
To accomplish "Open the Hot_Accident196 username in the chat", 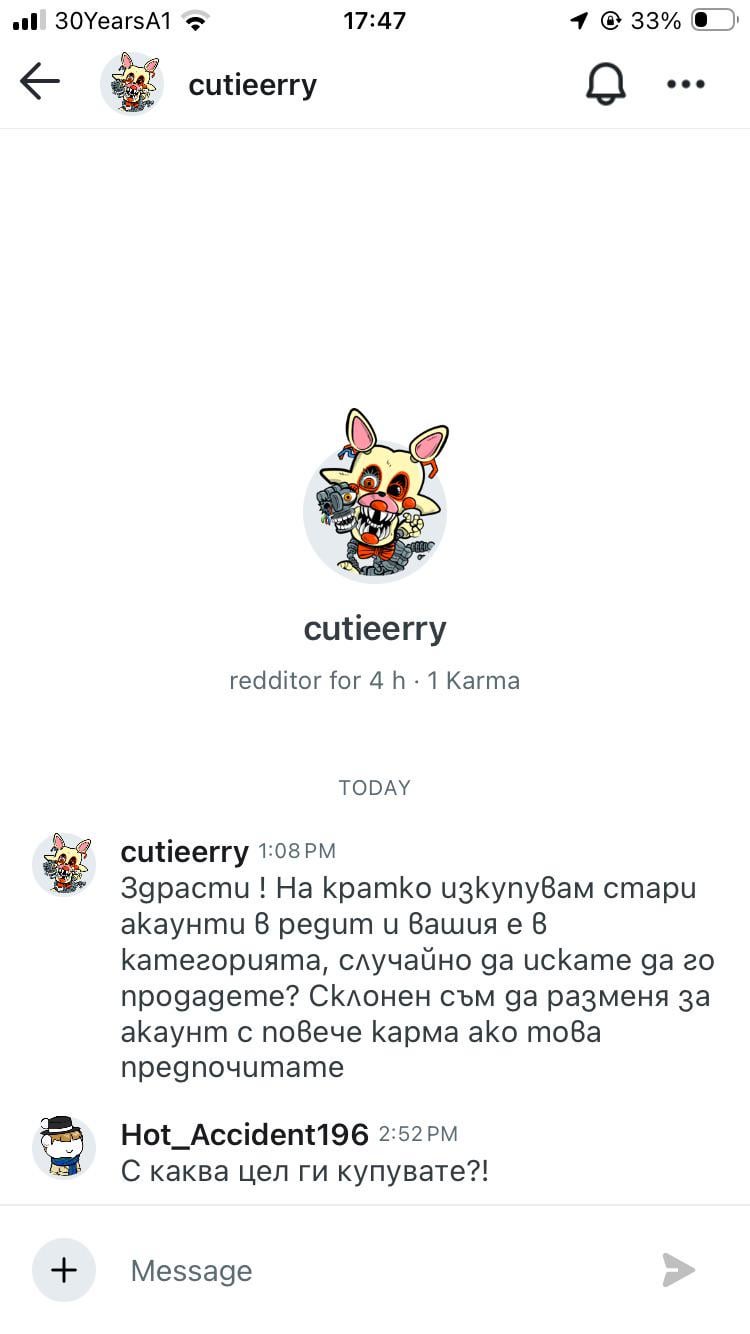I will (245, 1134).
